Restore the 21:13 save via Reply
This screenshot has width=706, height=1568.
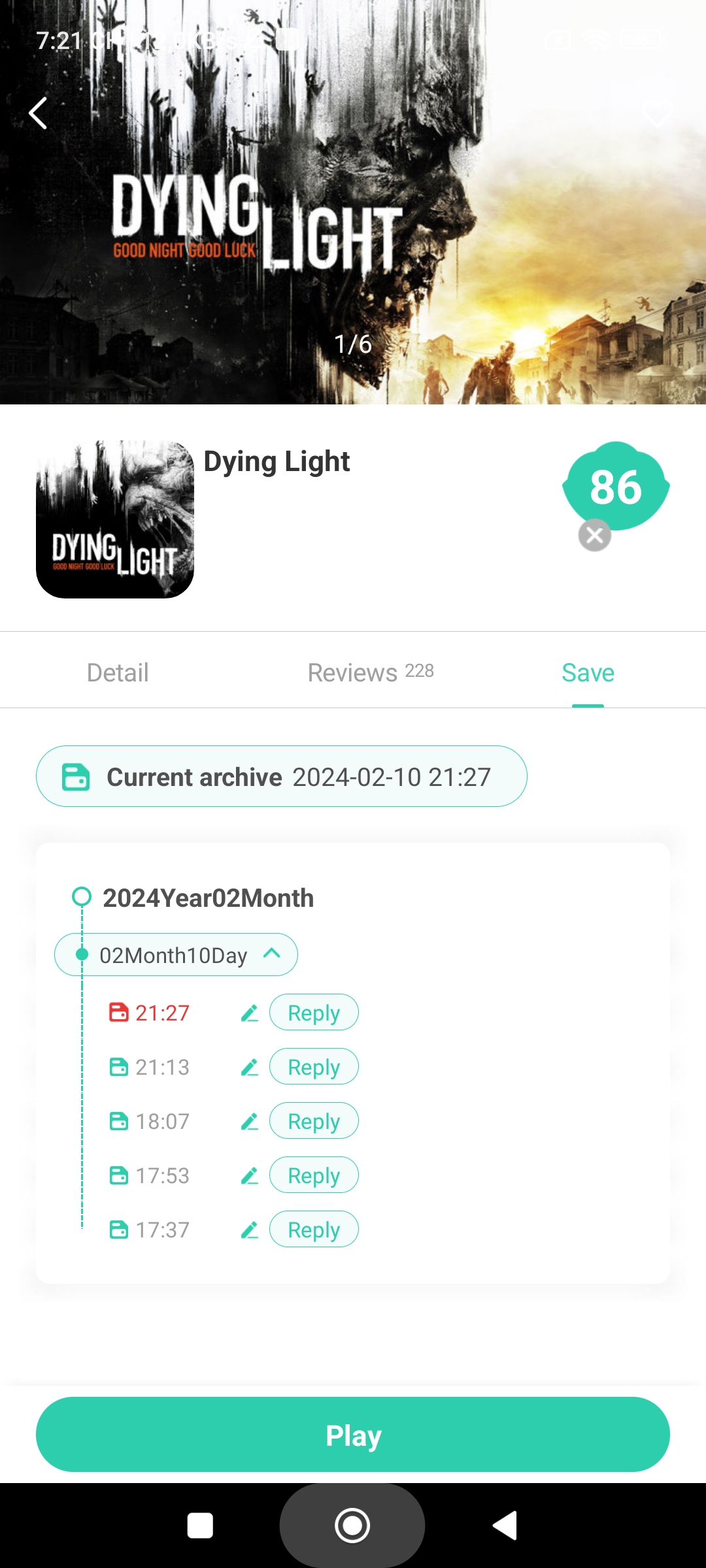click(314, 1067)
